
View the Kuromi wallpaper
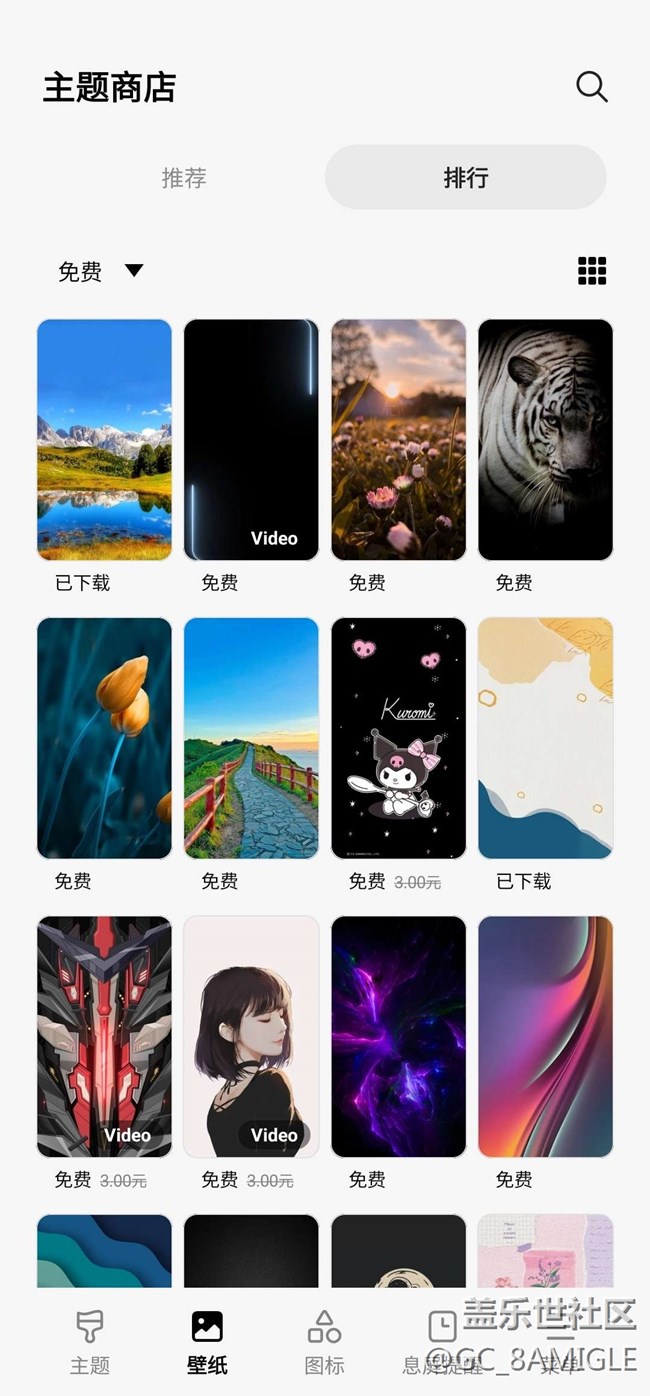click(398, 738)
